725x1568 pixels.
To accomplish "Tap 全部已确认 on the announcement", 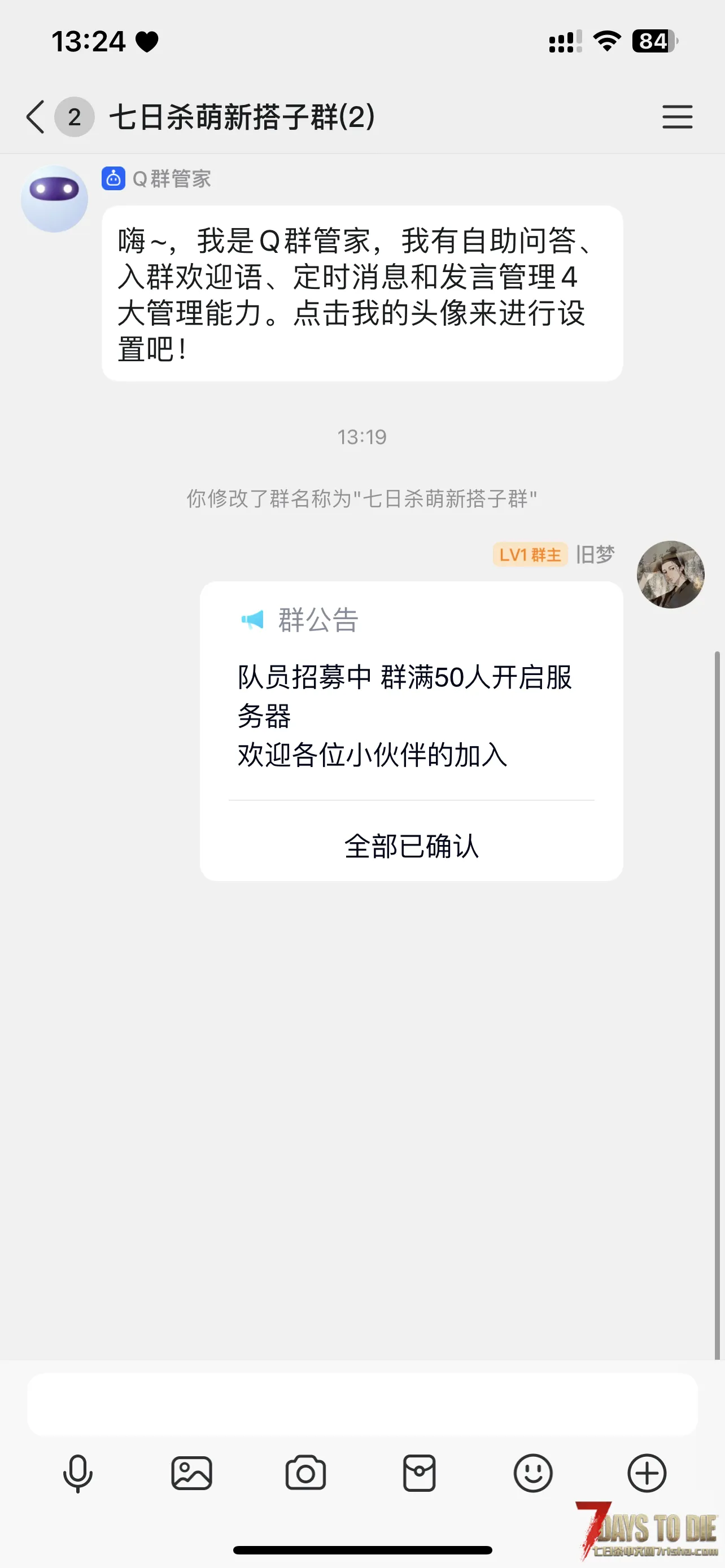I will [x=412, y=846].
